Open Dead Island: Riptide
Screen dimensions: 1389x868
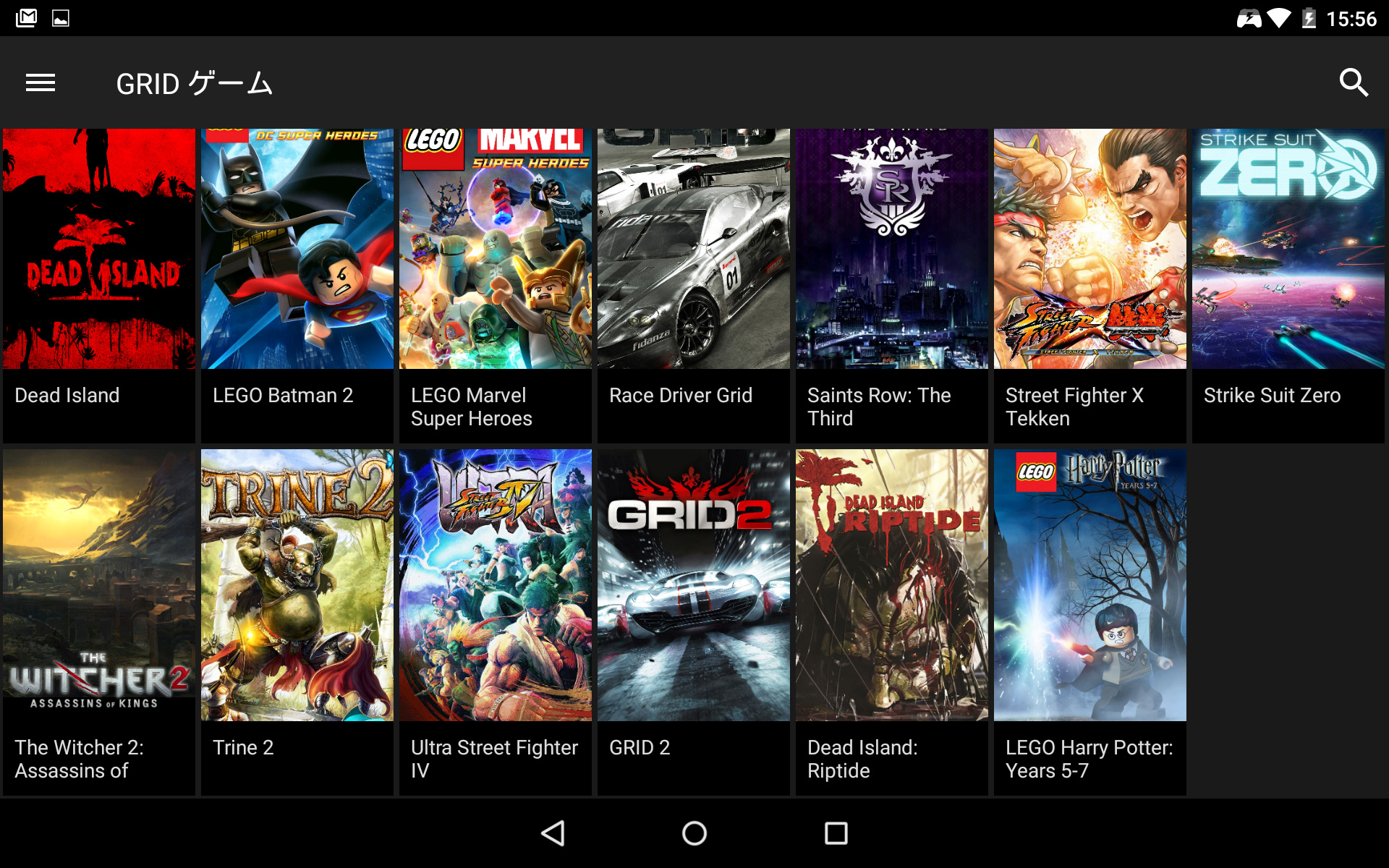tap(892, 622)
